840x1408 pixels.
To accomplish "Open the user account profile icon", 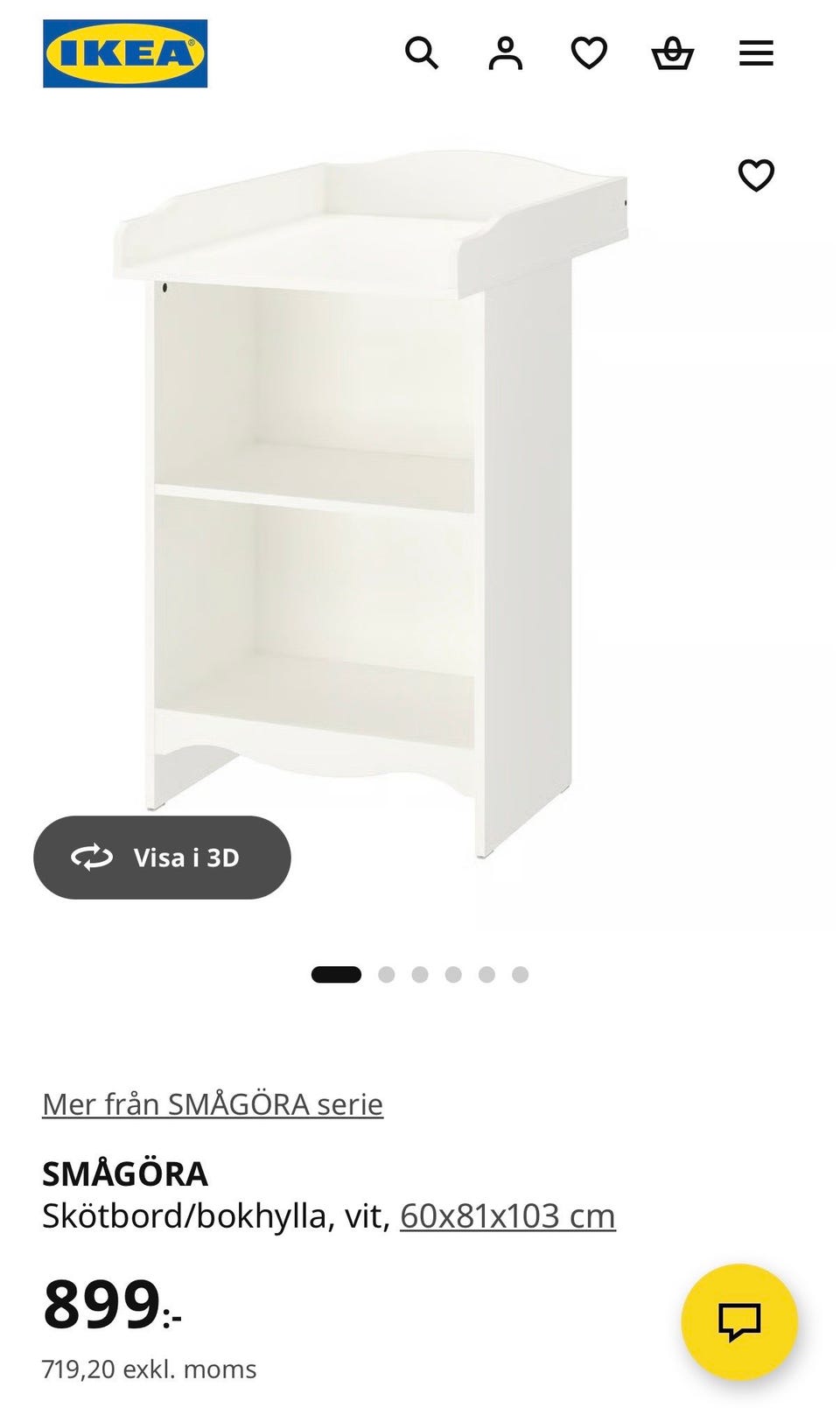I will (505, 53).
